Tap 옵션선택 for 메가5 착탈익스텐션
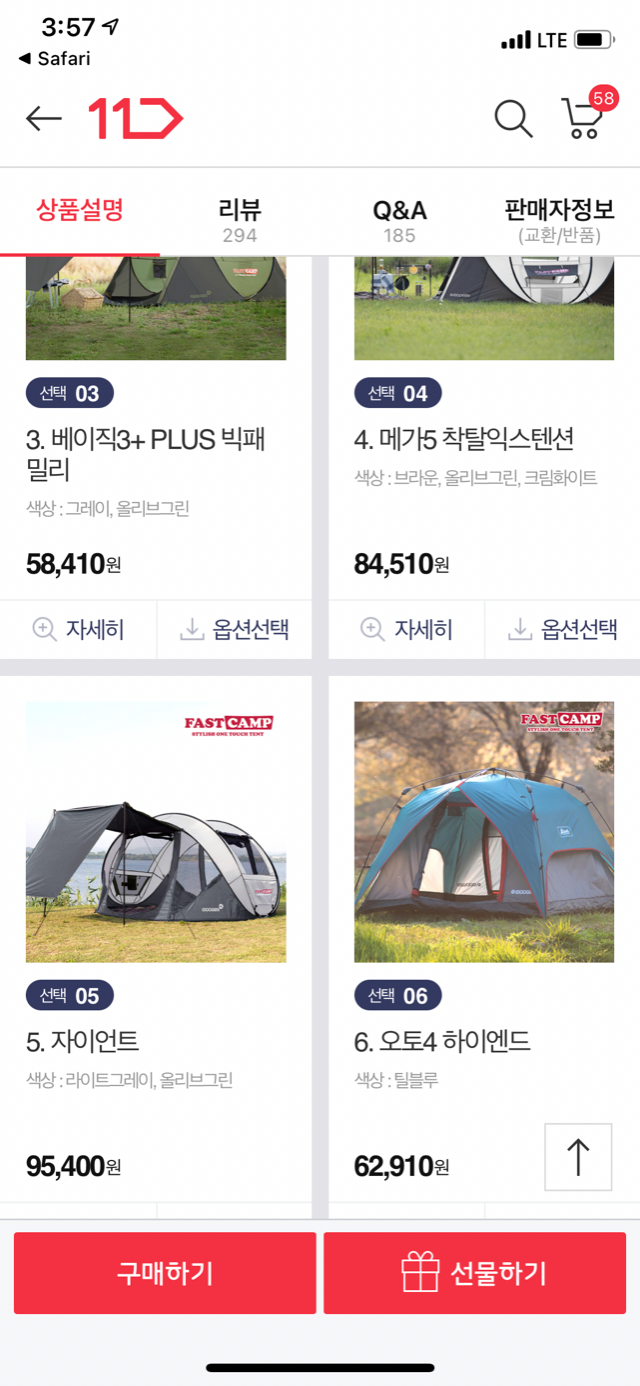Screen dimensions: 640x1386 click(x=562, y=629)
